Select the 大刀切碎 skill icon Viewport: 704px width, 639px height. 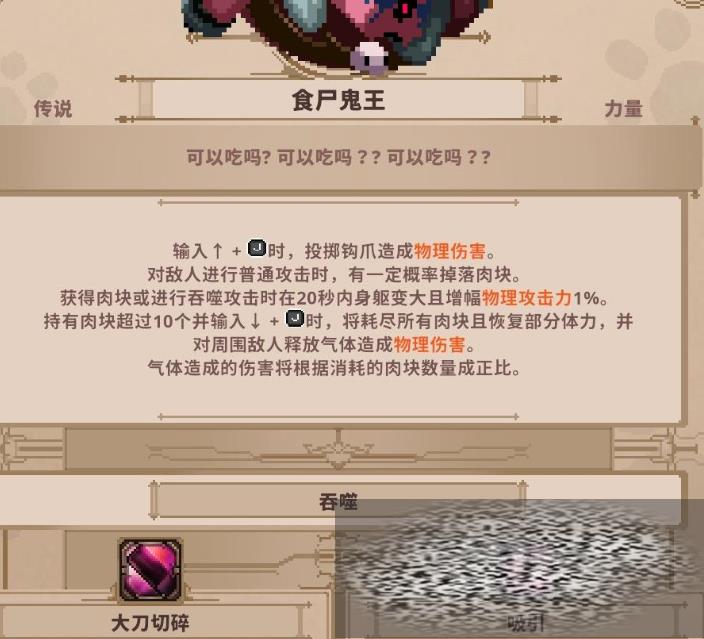(150, 570)
